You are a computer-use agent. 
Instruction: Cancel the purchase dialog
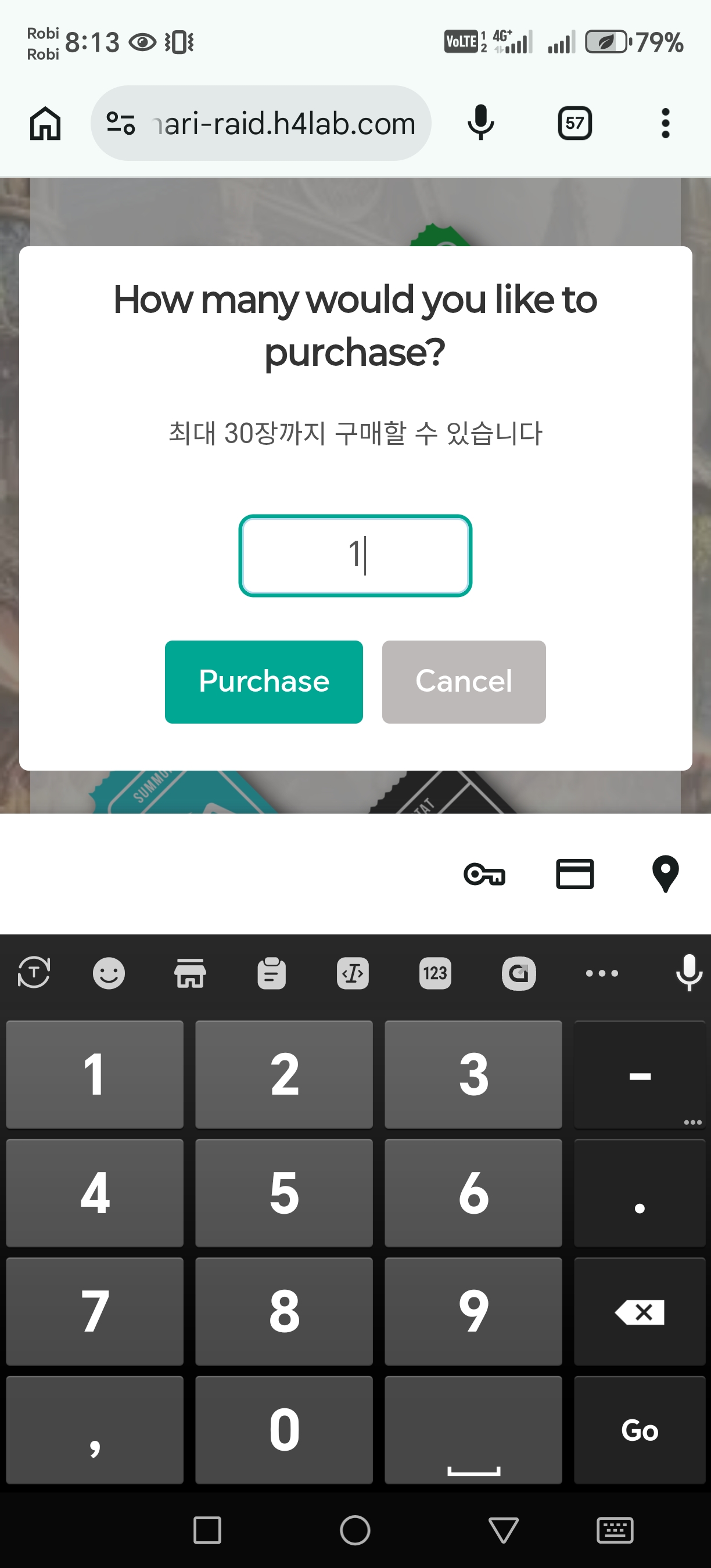[463, 681]
